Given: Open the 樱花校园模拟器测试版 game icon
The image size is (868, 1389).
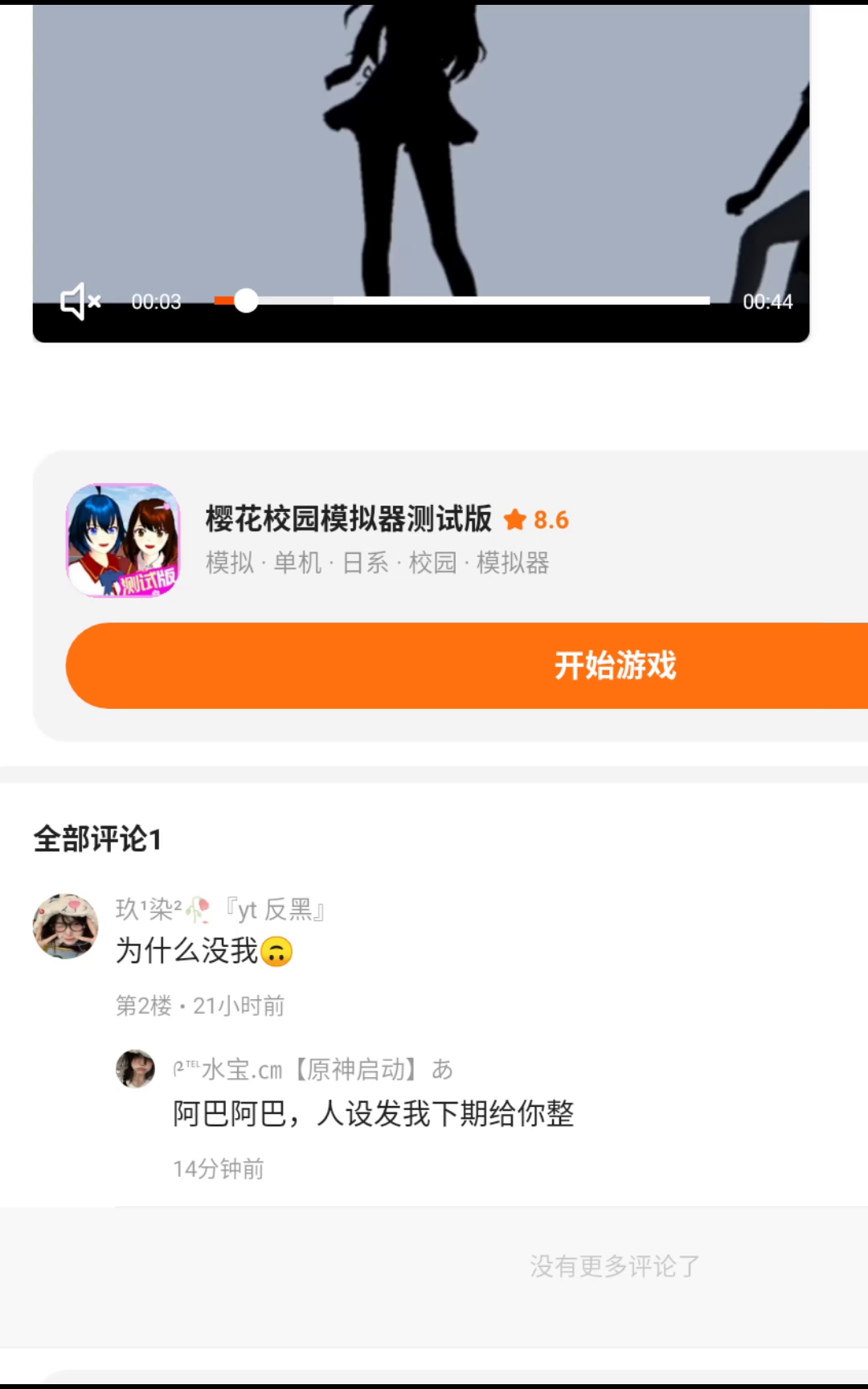Looking at the screenshot, I should [x=123, y=540].
